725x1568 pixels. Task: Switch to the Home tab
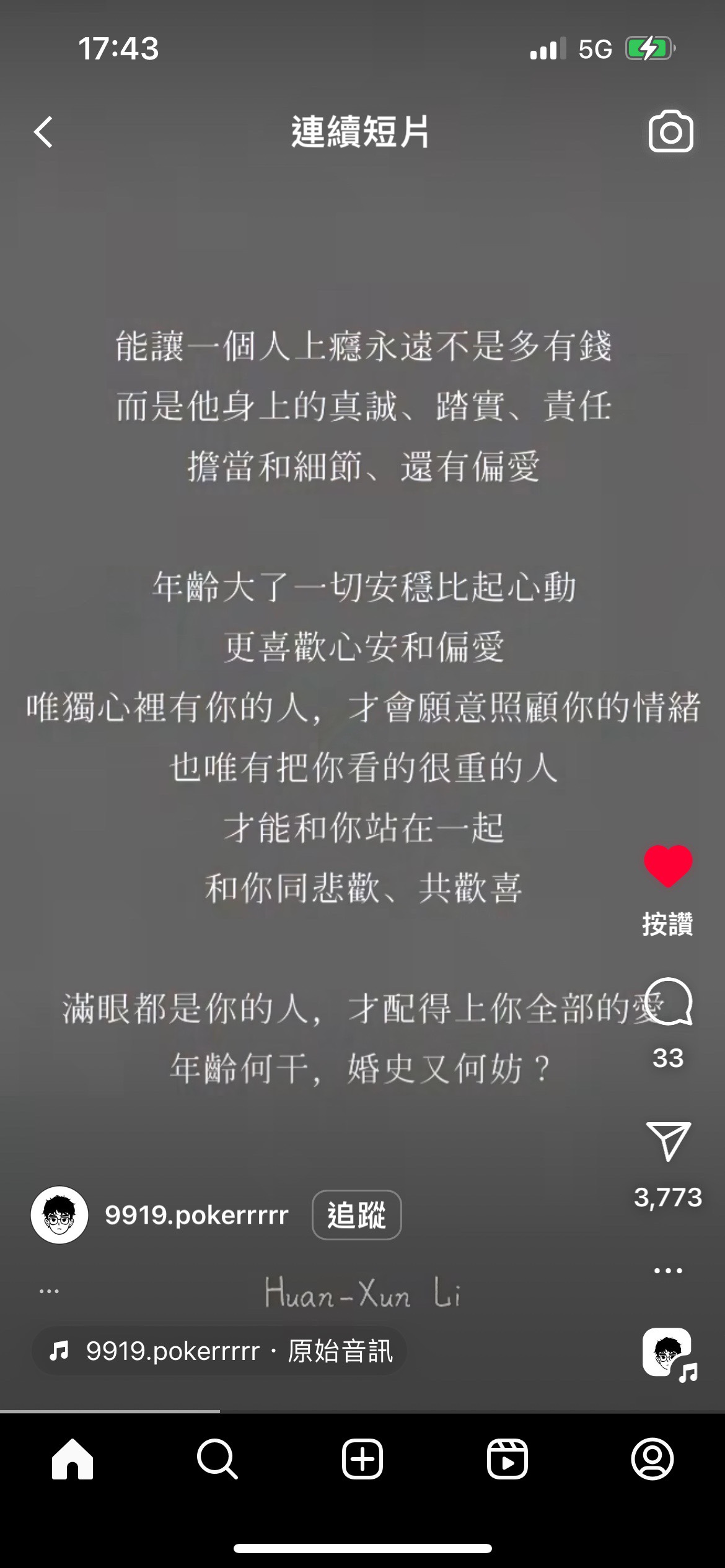click(x=72, y=1460)
